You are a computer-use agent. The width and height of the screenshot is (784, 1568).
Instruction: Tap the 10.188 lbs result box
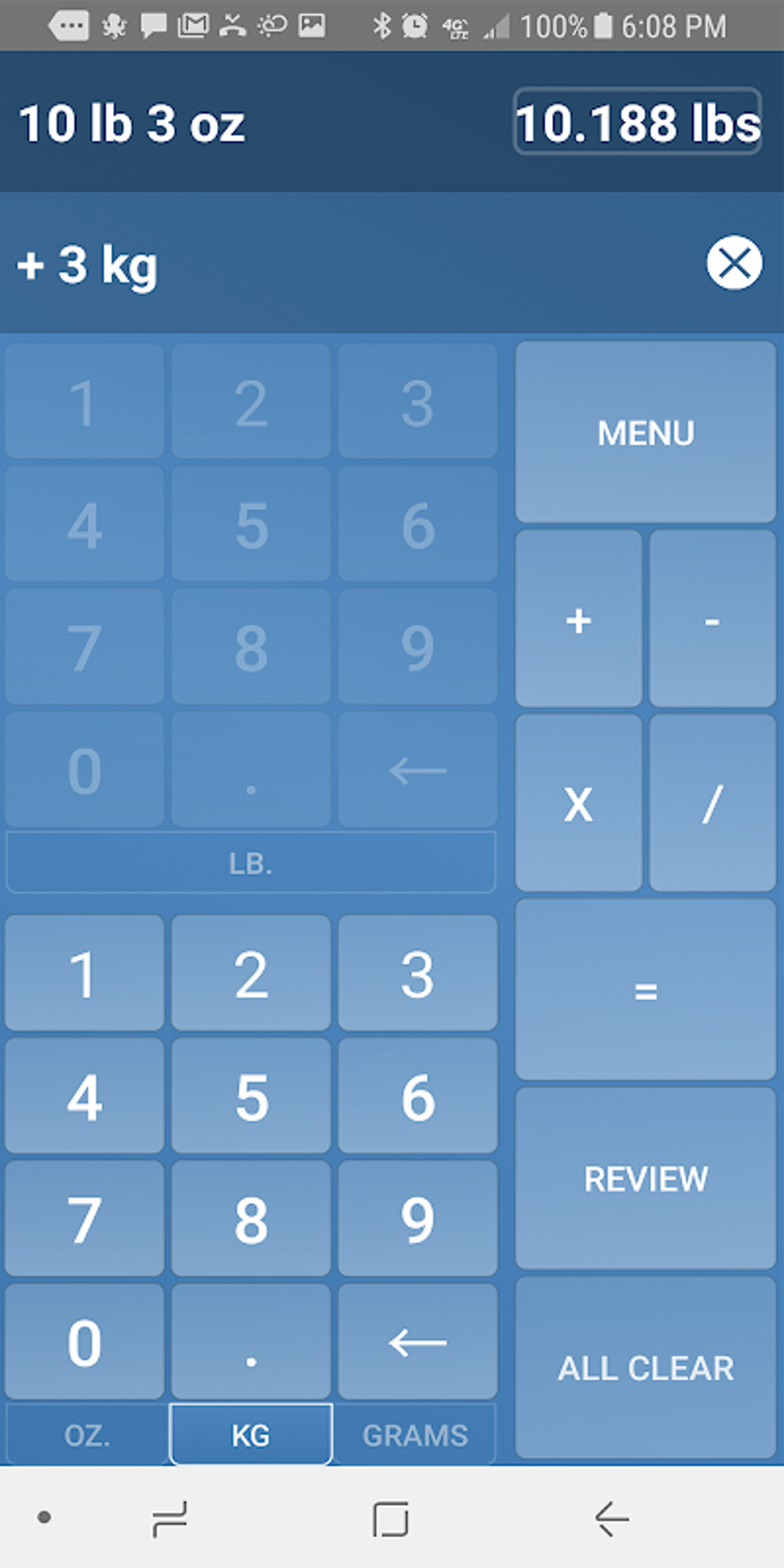(637, 122)
